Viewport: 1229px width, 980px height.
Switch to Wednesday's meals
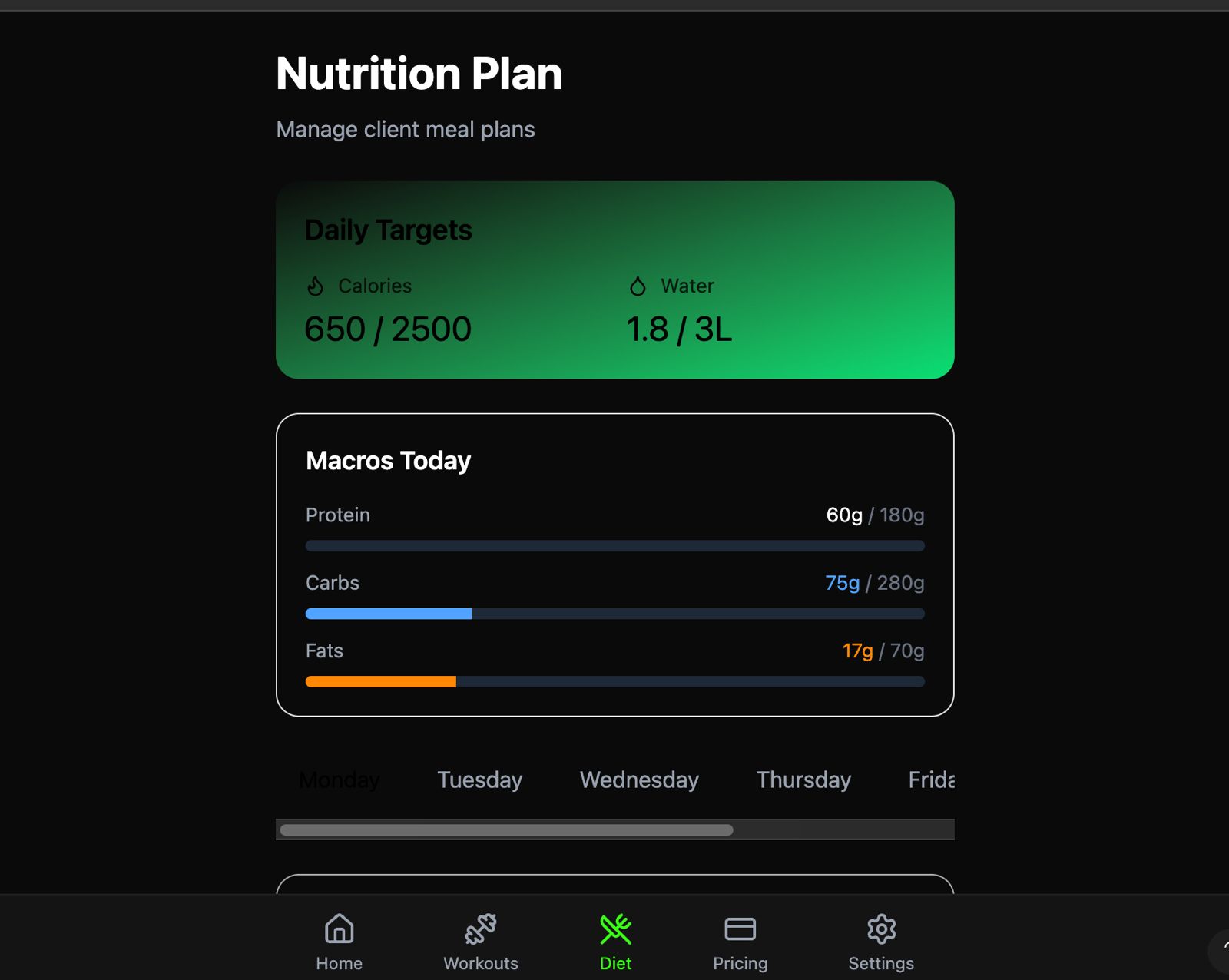[x=639, y=780]
